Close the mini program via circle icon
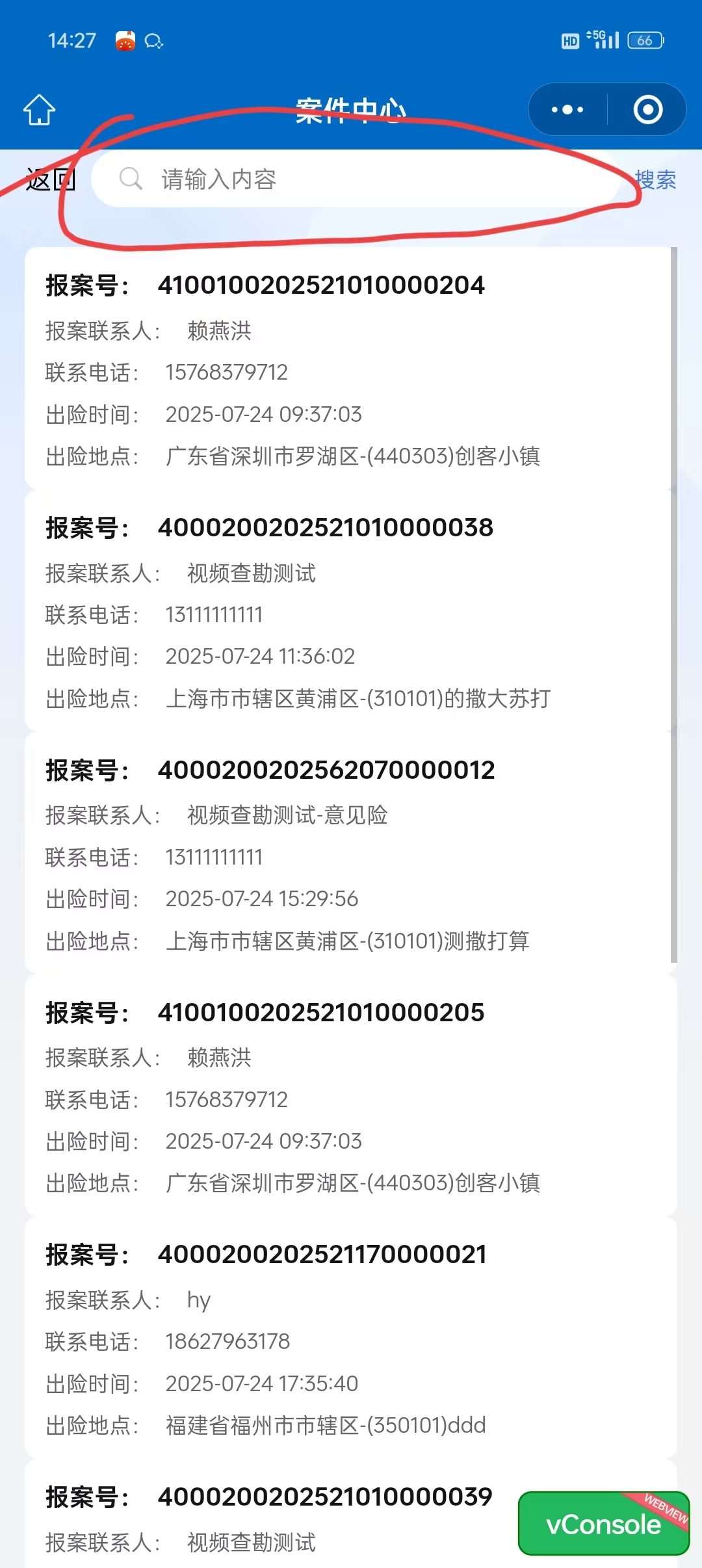The image size is (702, 1568). tap(647, 109)
